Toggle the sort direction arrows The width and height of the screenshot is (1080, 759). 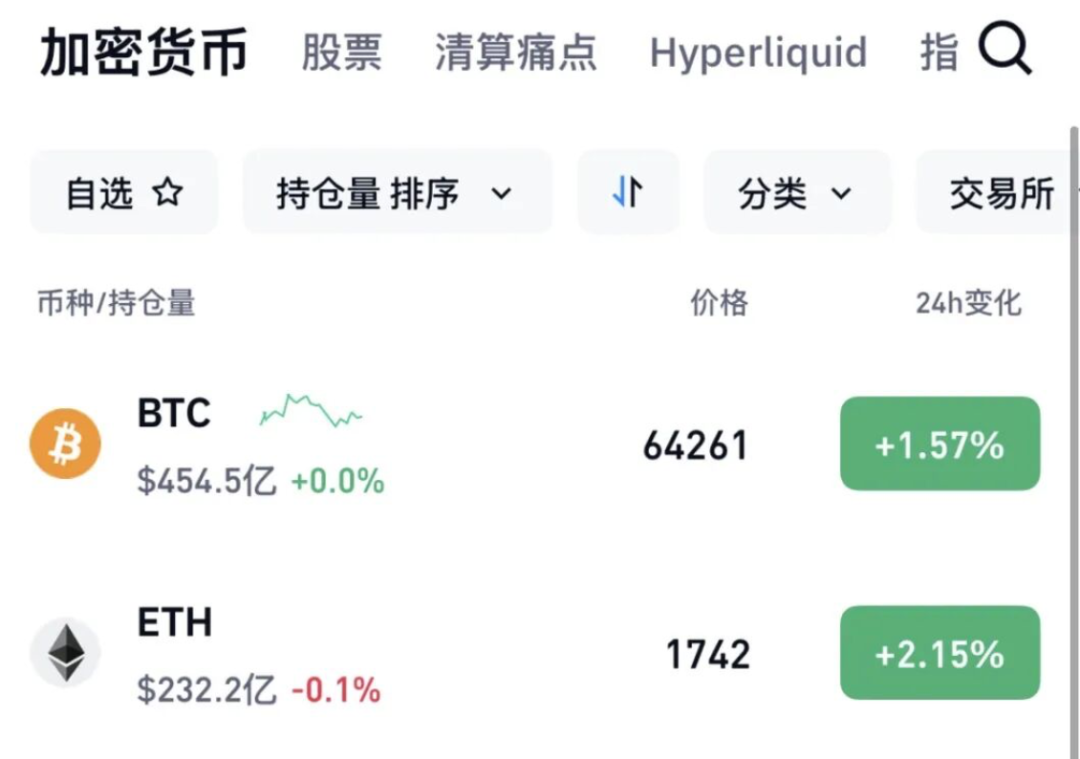[628, 192]
